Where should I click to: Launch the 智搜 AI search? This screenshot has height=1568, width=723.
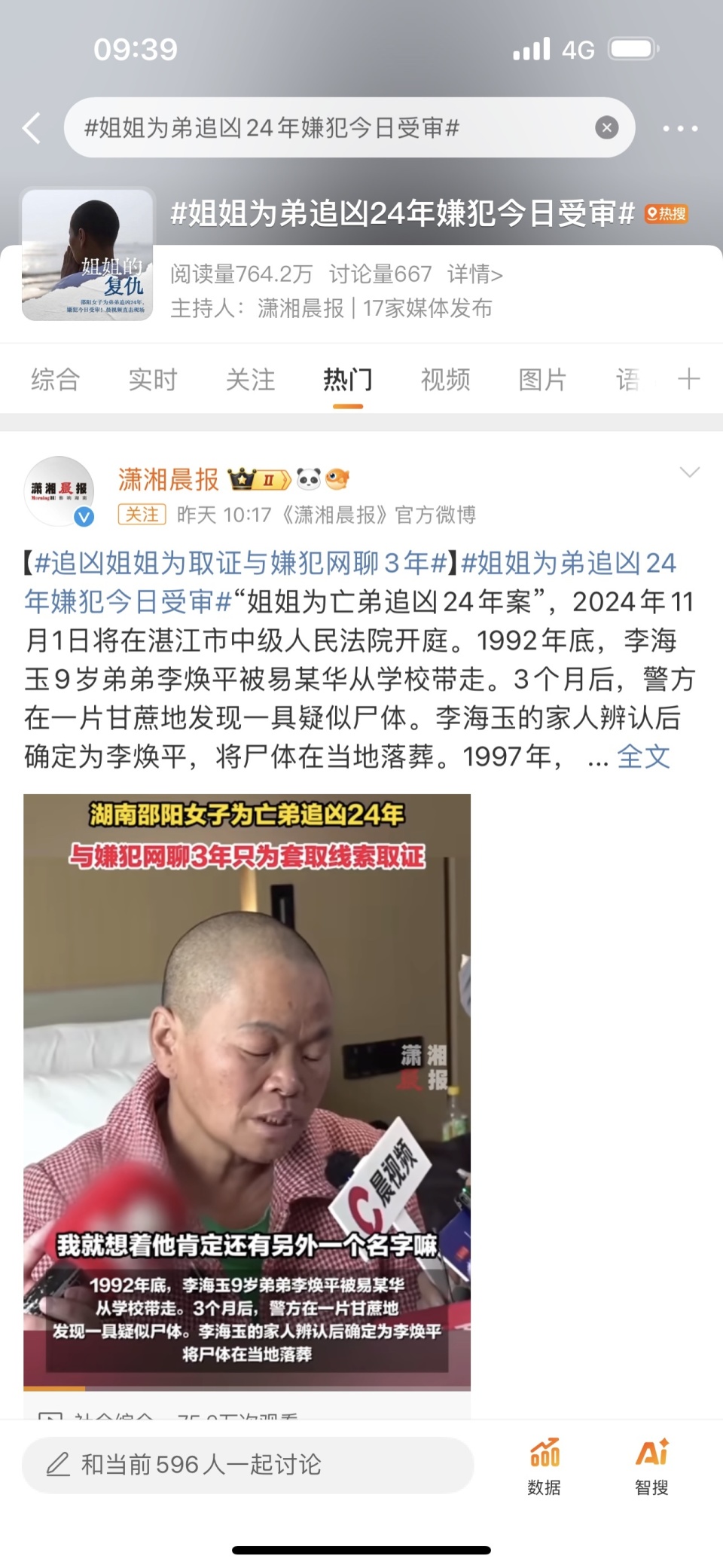click(651, 1466)
